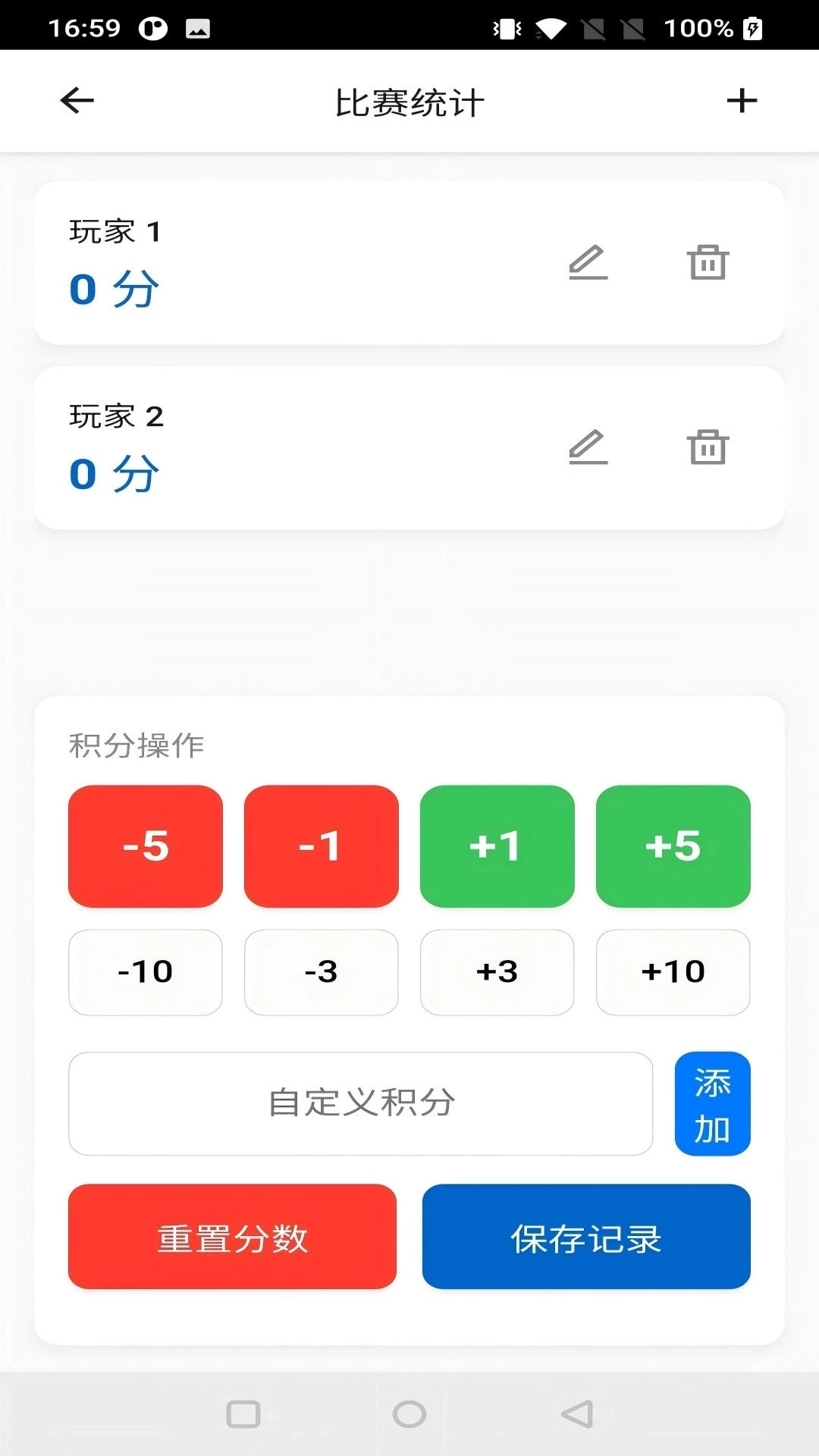The image size is (819, 1456).
Task: Click the back arrow in the top bar
Action: (x=75, y=101)
